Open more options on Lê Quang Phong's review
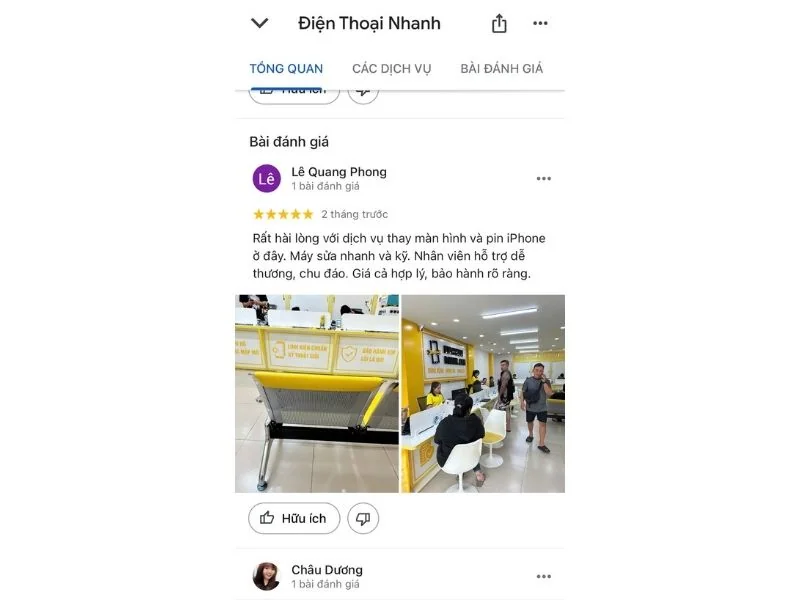This screenshot has height=600, width=800. pos(543,179)
